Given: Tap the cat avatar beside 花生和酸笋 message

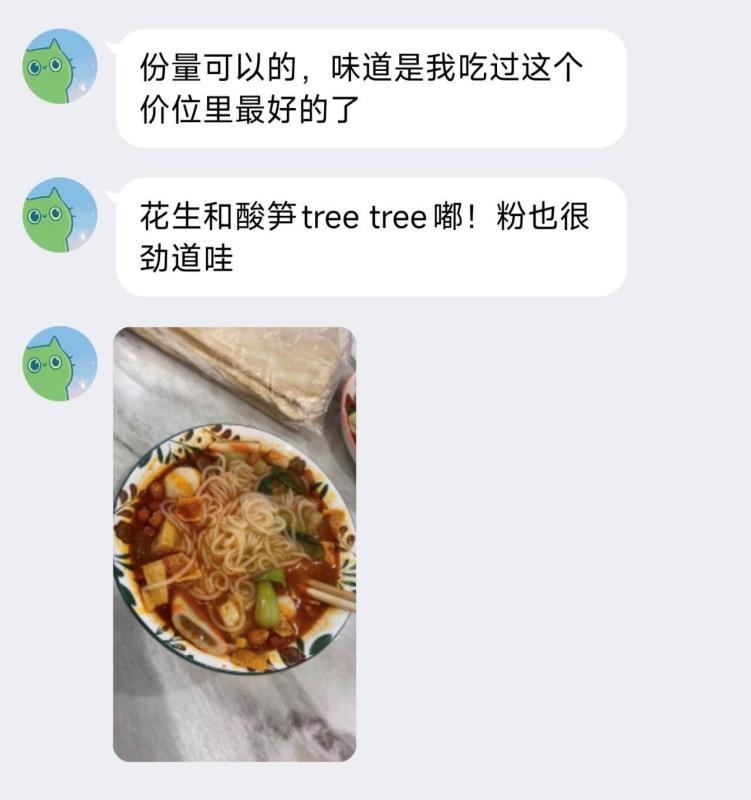Looking at the screenshot, I should pyautogui.click(x=60, y=214).
